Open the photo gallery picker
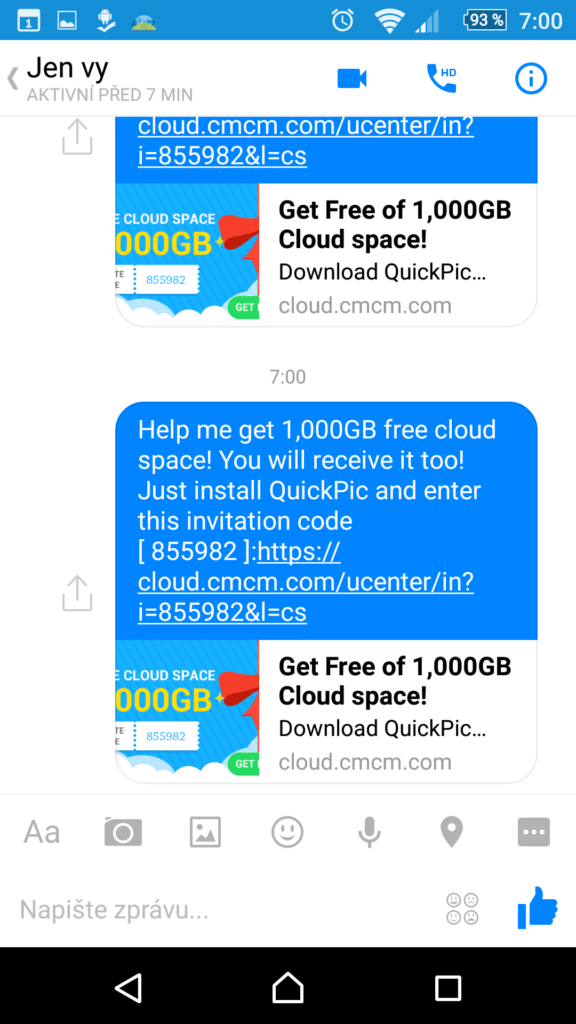The width and height of the screenshot is (576, 1024). click(x=205, y=832)
